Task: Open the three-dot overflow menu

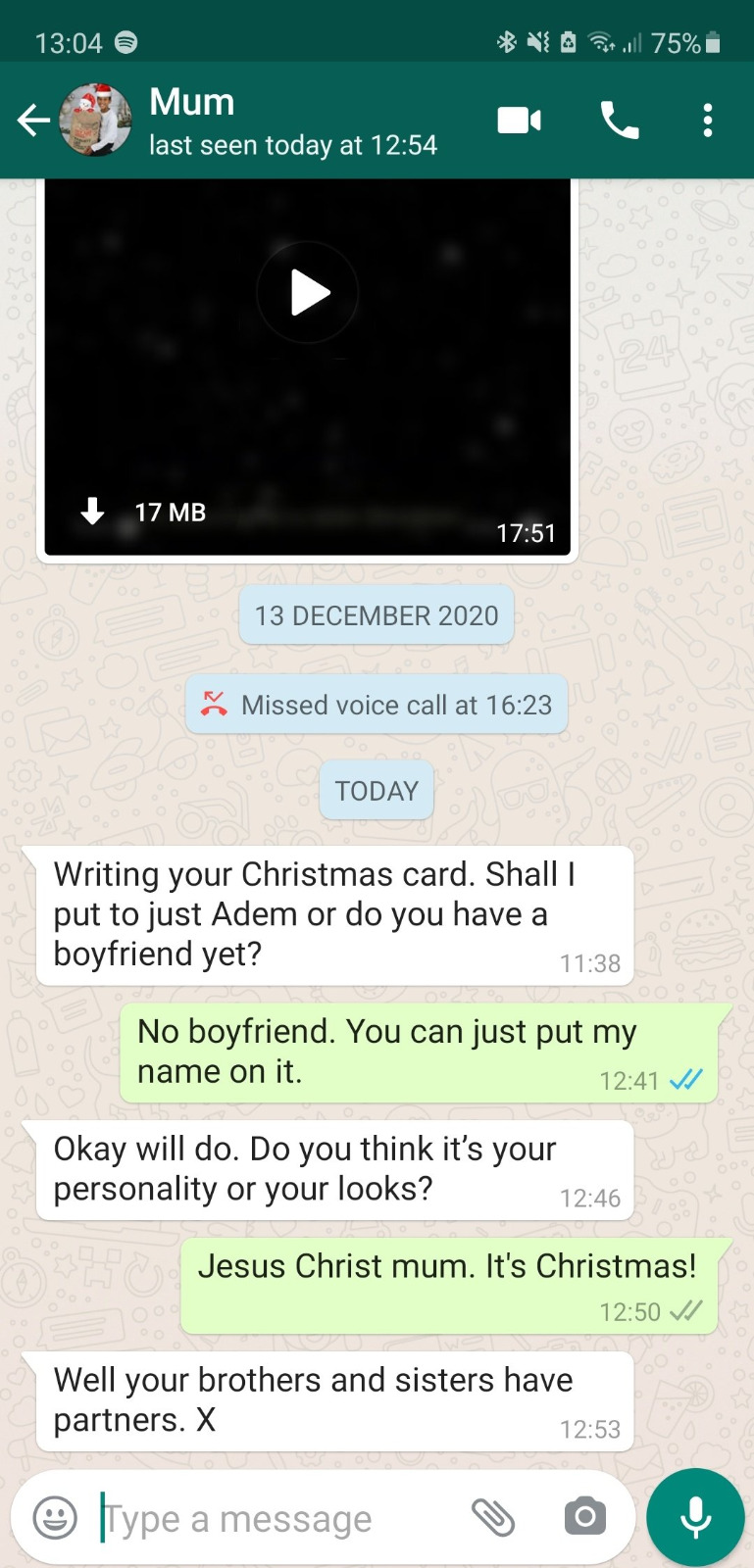Action: (x=707, y=121)
